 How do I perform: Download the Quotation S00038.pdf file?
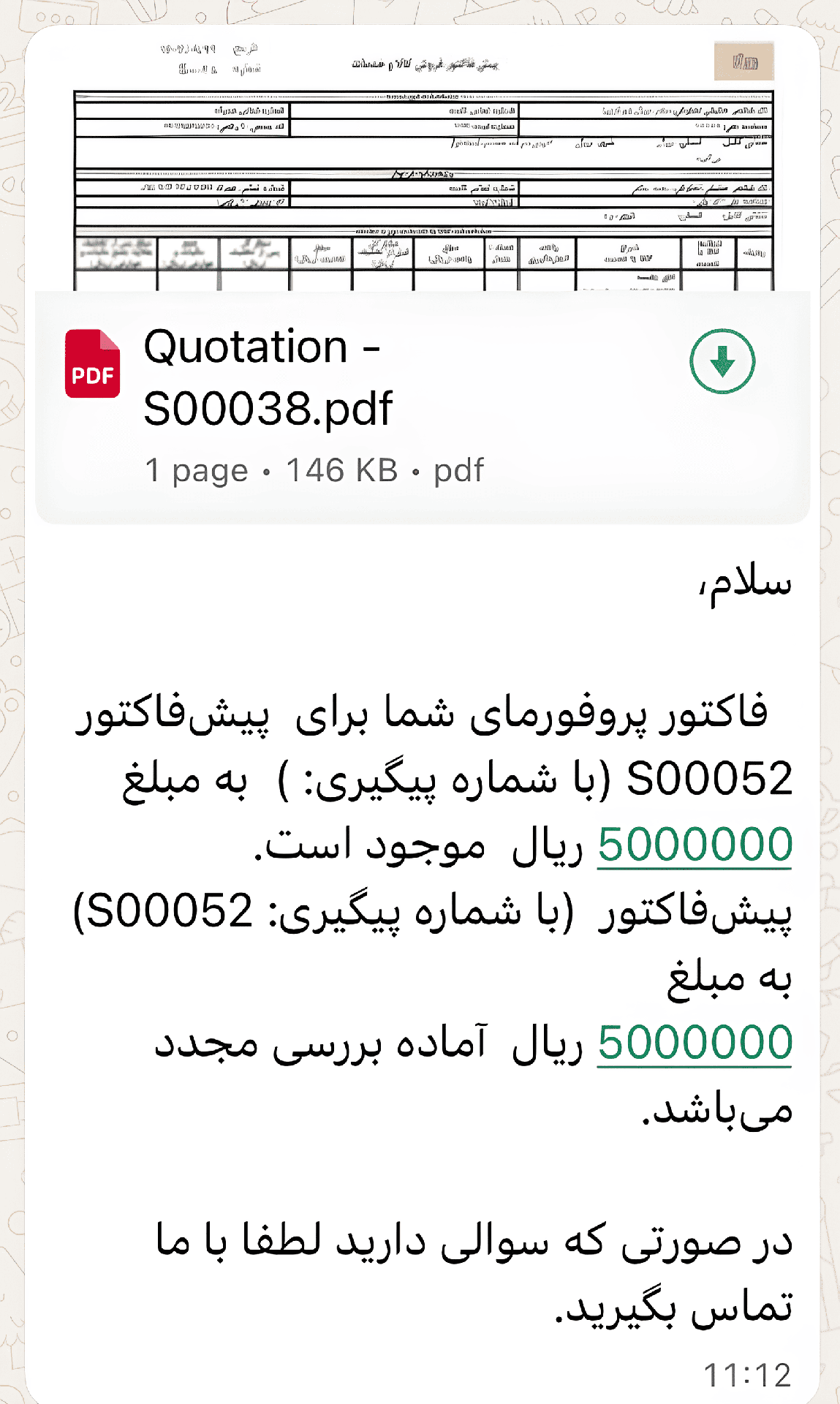pos(722,361)
